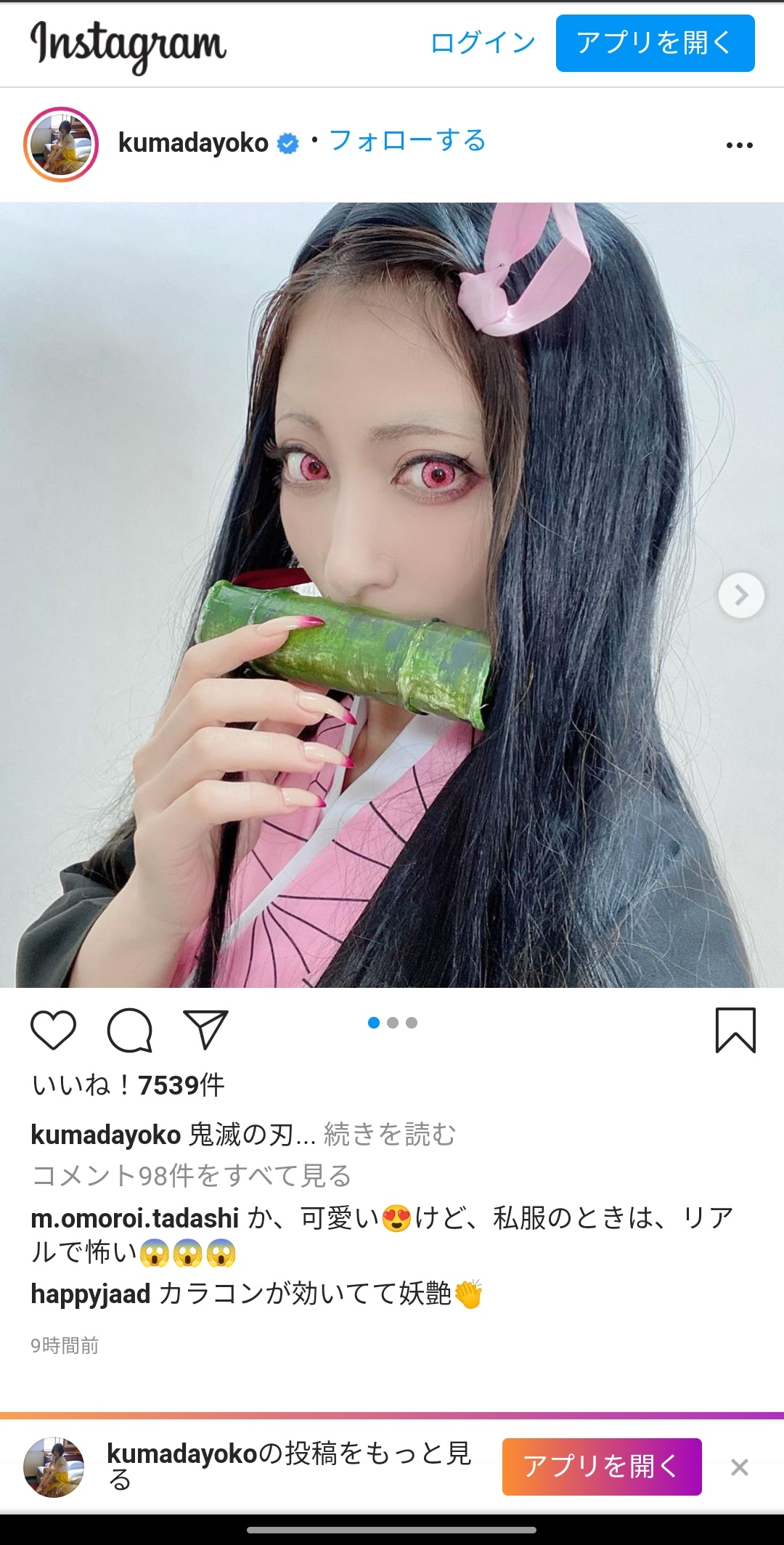Like the post with the heart icon
Screen dimensions: 784x1545
[x=54, y=1030]
